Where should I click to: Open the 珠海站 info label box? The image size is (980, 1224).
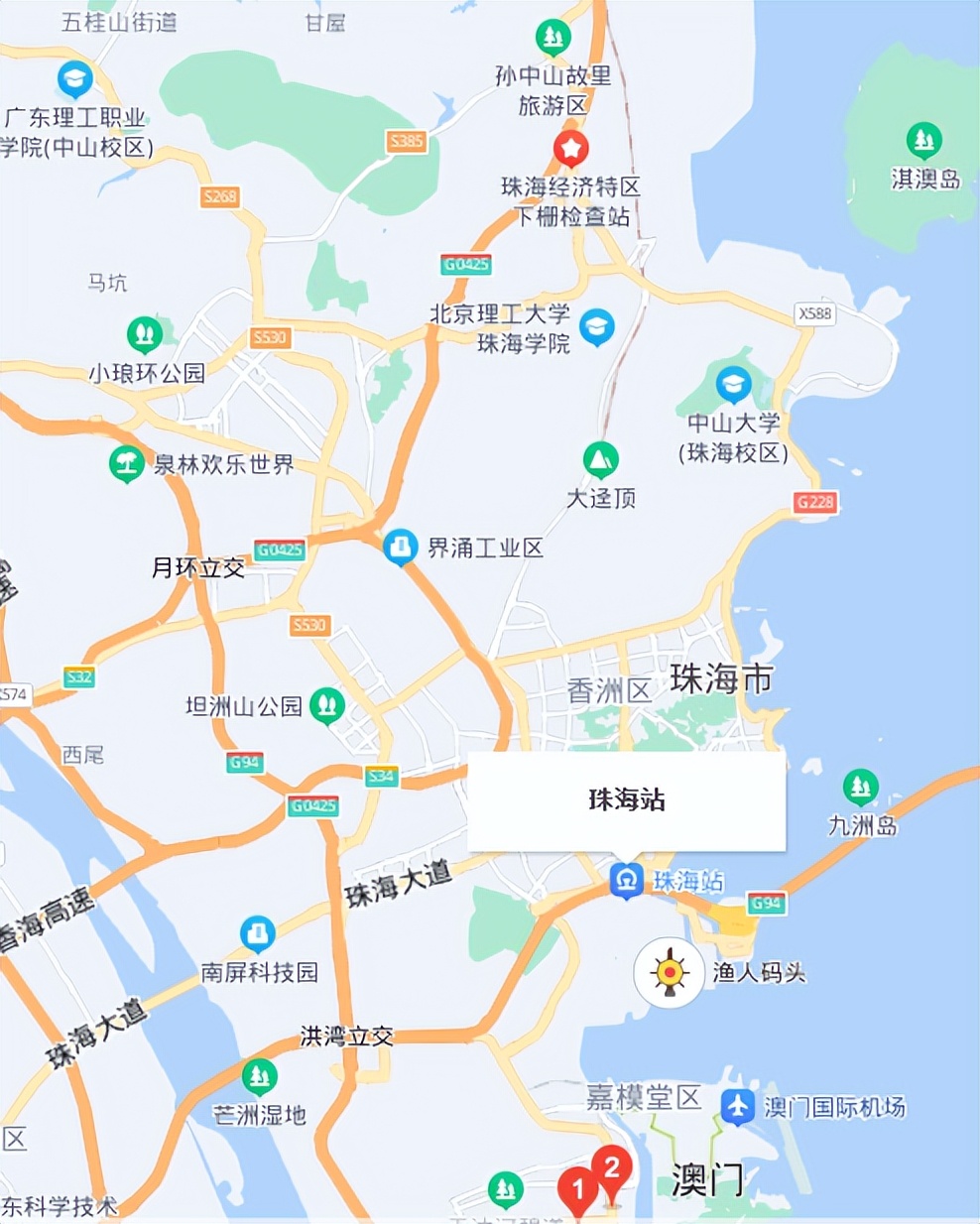626,800
